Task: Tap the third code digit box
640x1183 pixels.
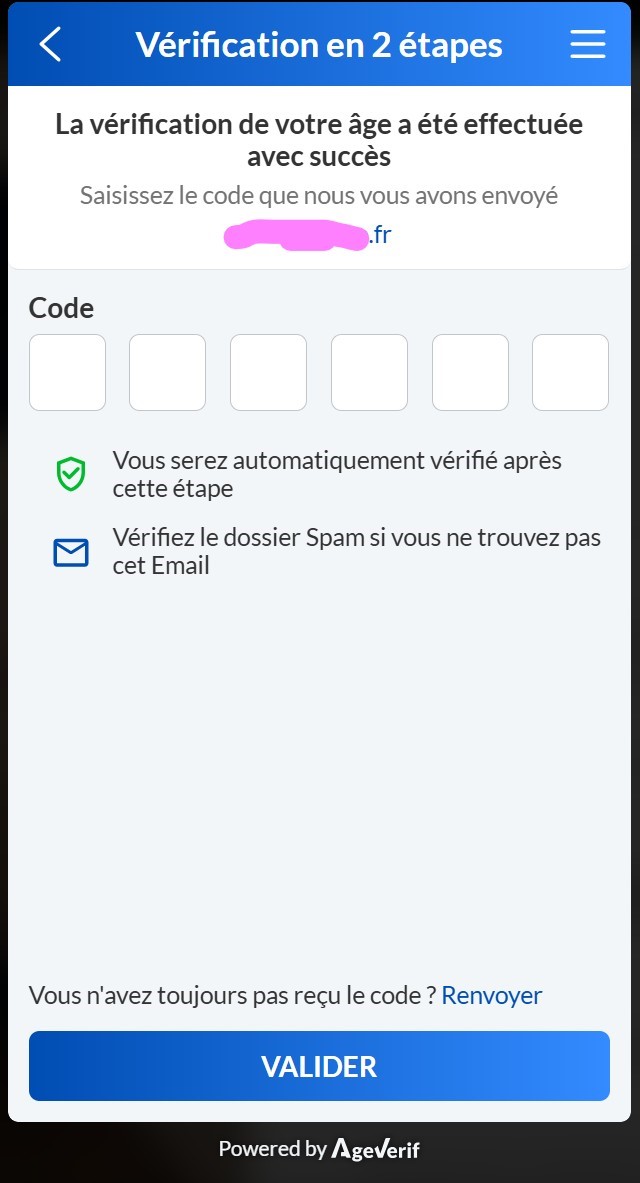Action: tap(268, 372)
